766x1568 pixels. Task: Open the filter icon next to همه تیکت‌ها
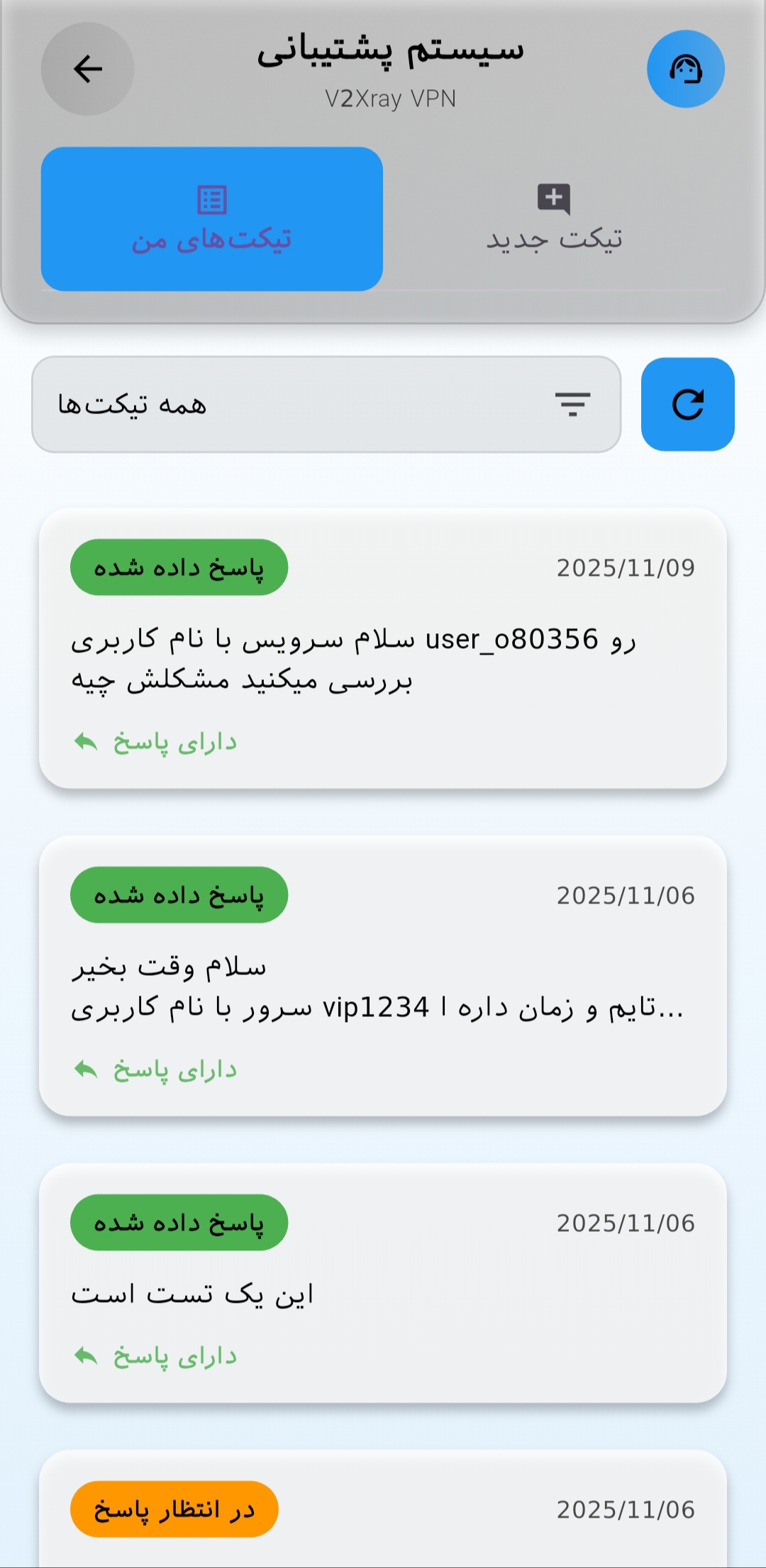pos(573,405)
